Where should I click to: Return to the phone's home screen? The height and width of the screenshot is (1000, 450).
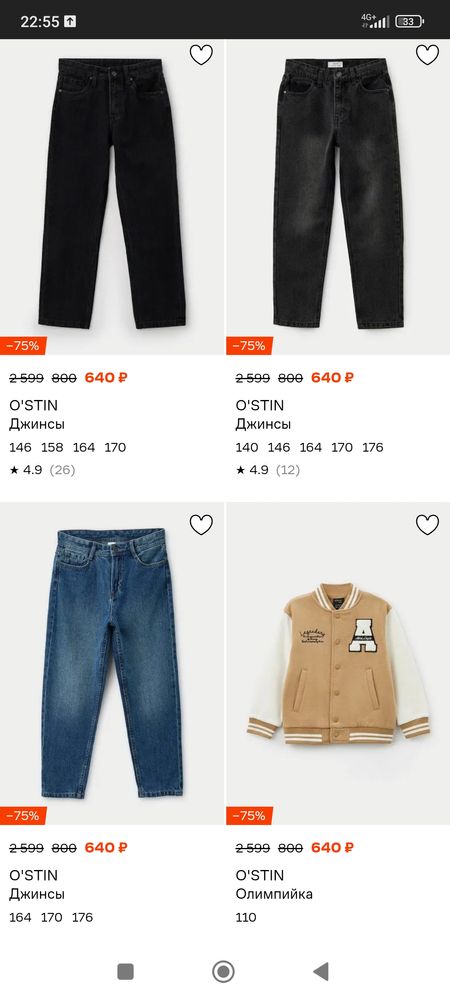[x=223, y=971]
